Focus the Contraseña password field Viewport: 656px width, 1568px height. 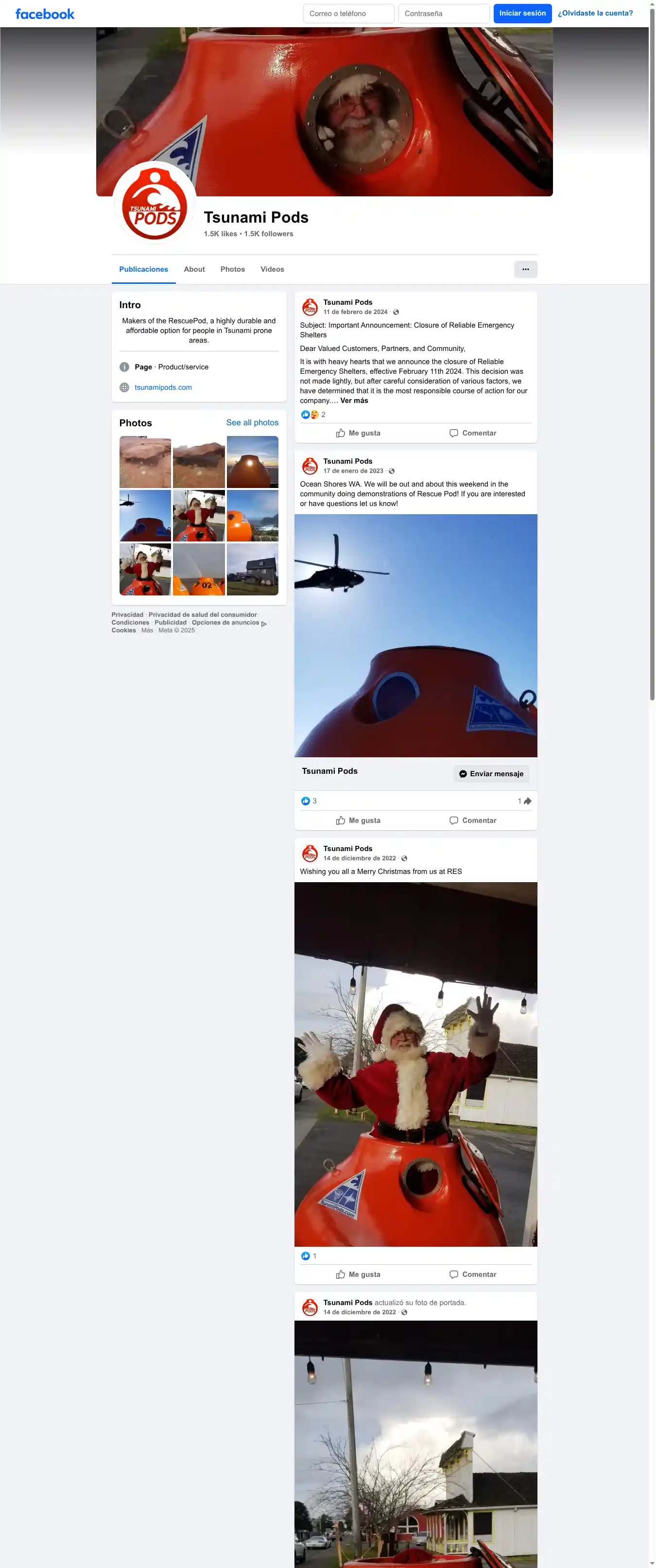coord(443,14)
